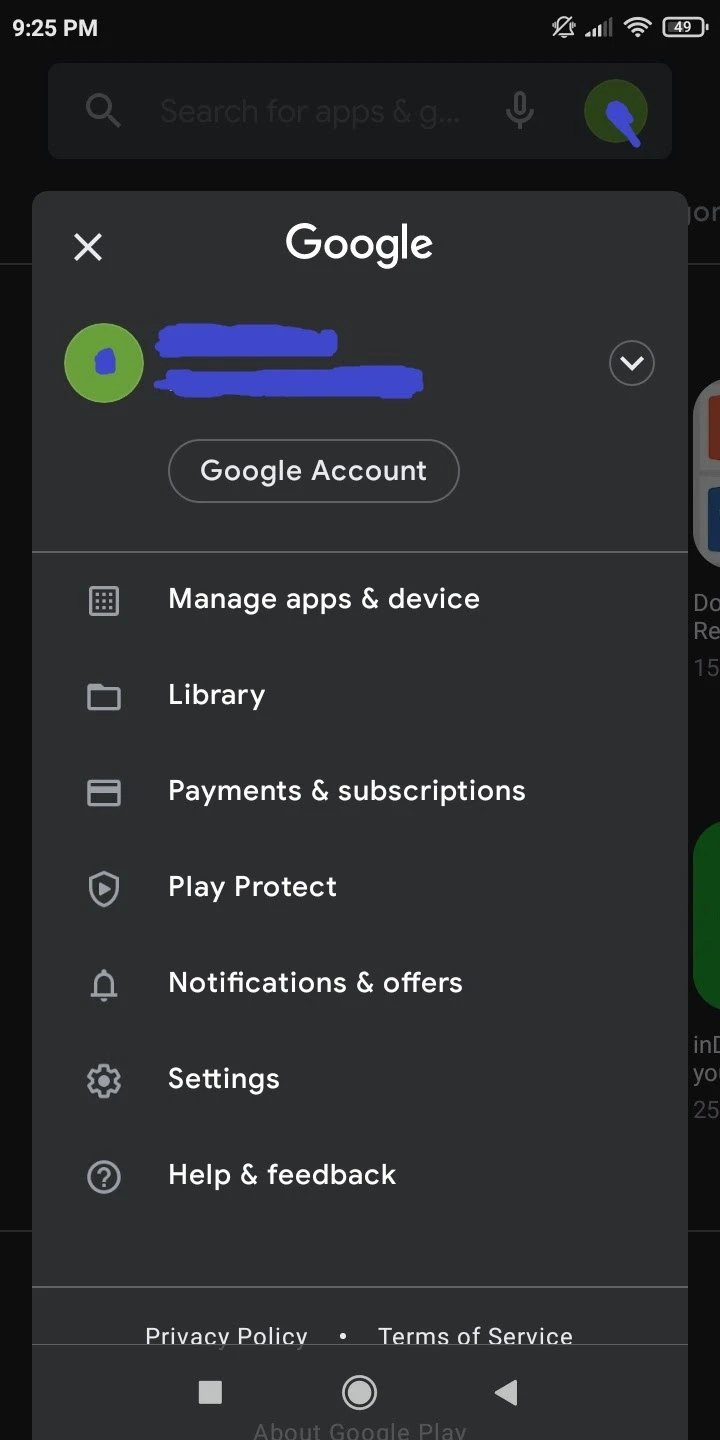The image size is (720, 1440).
Task: Get Help & feedback
Action: 360,1176
